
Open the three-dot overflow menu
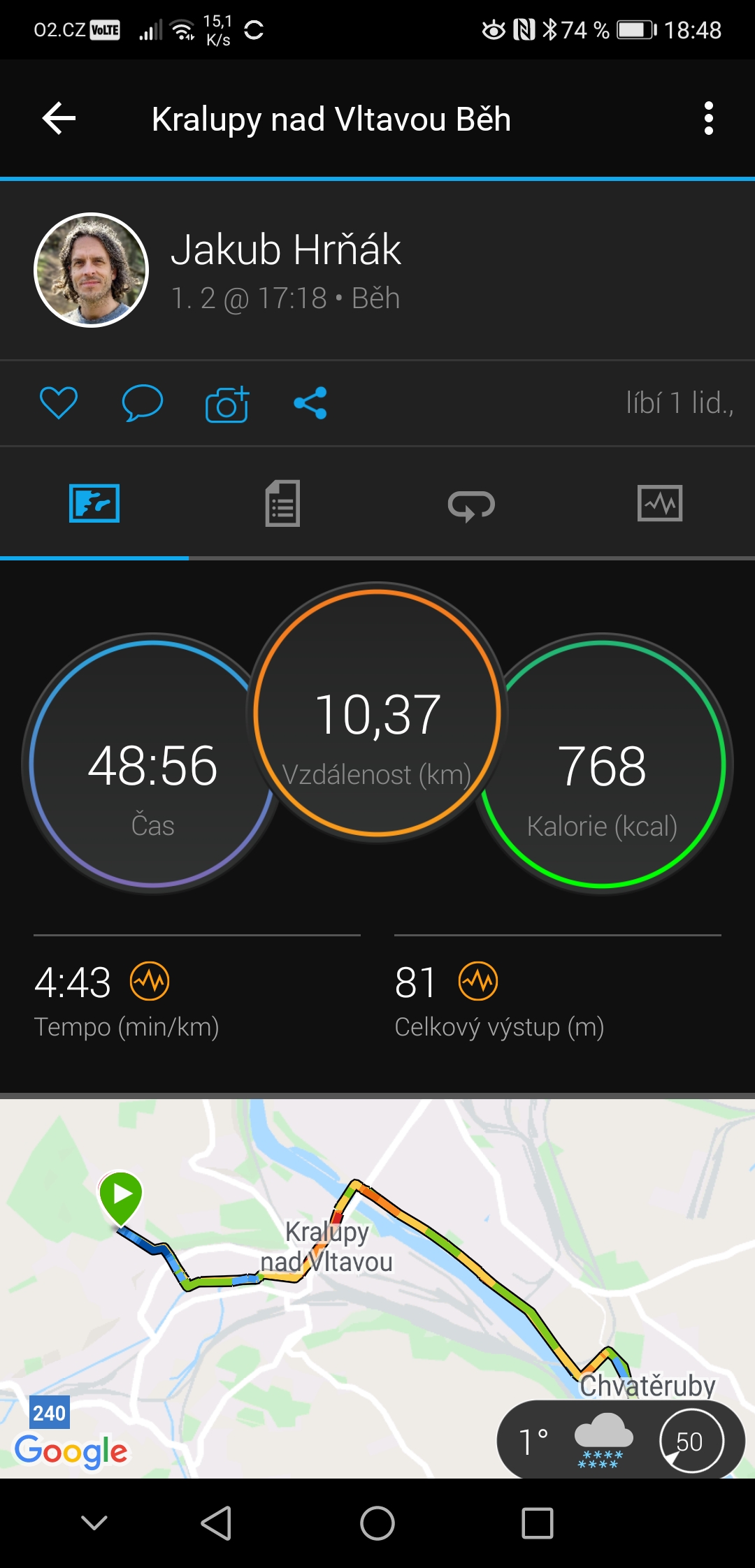pos(708,118)
